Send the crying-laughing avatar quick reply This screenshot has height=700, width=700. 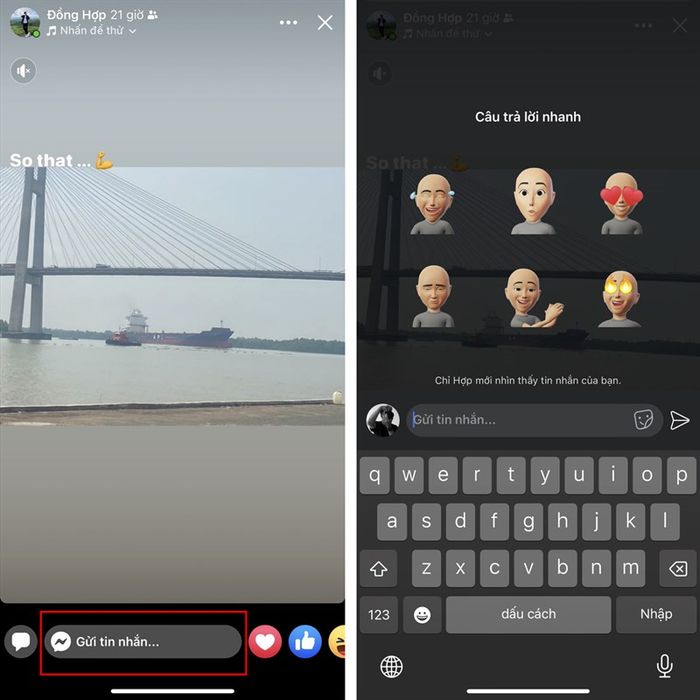coord(432,204)
